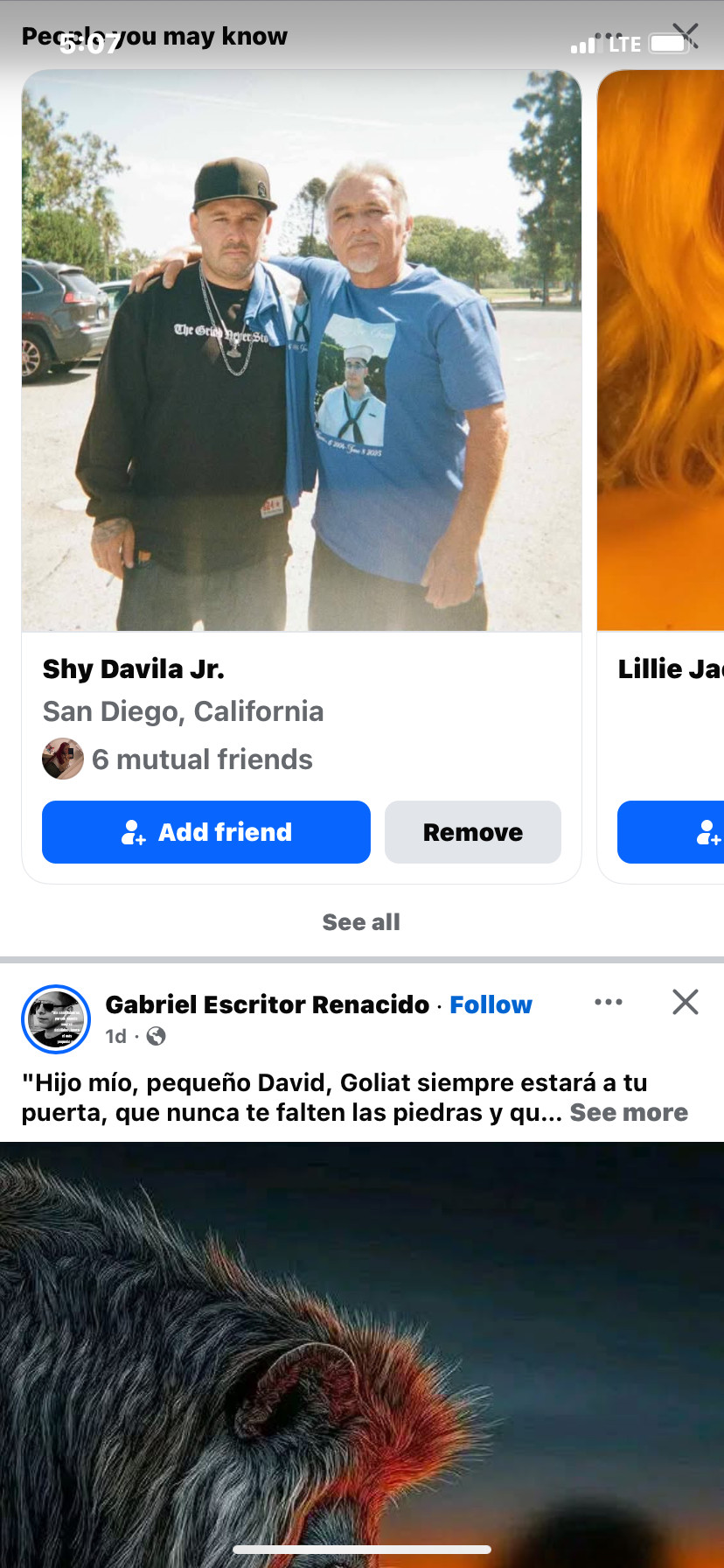Viewport: 724px width, 1568px height.
Task: Add Lillie as a friend
Action: point(672,832)
